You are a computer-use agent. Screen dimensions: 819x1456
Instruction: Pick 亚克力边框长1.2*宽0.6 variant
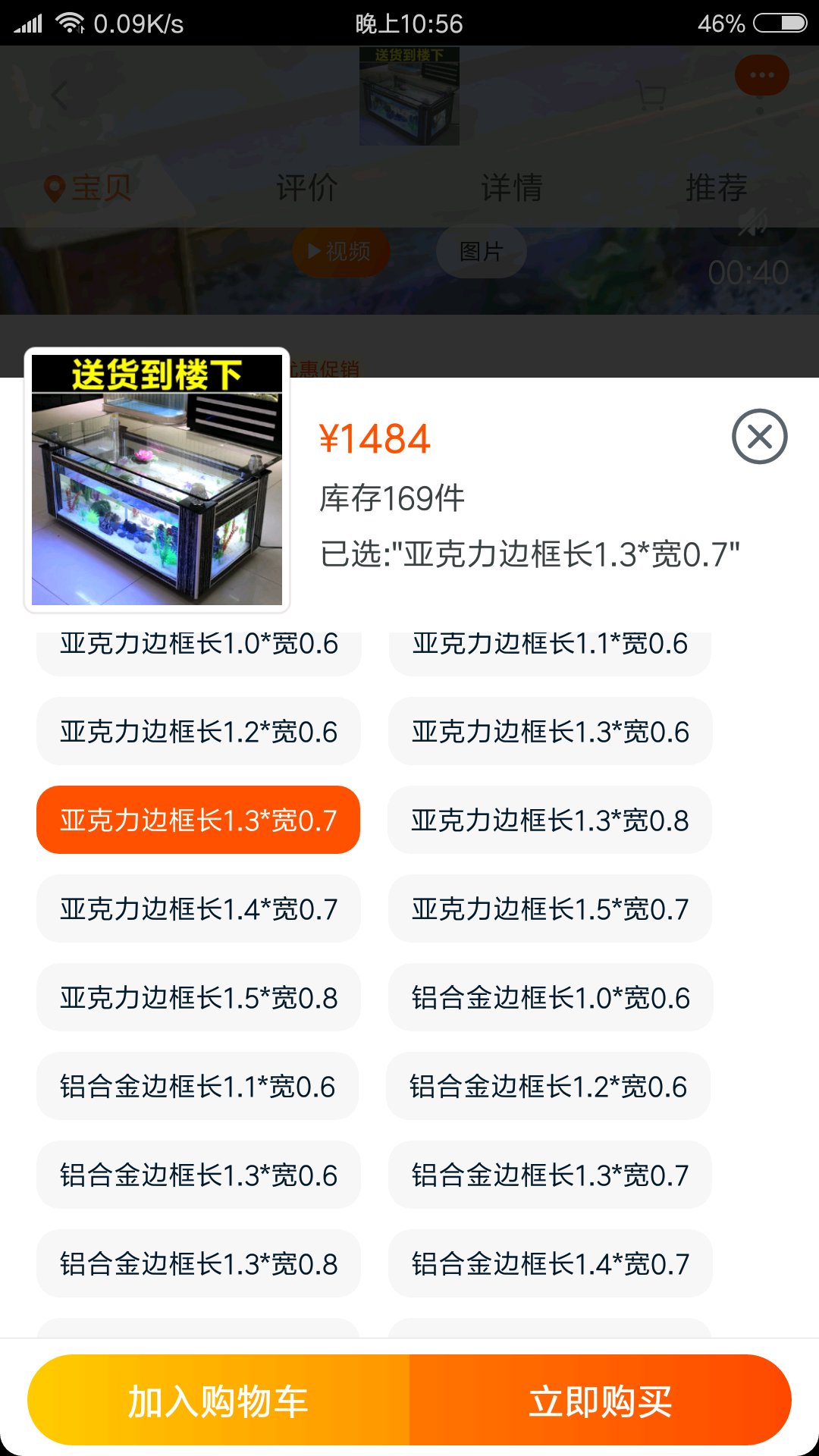coord(199,732)
